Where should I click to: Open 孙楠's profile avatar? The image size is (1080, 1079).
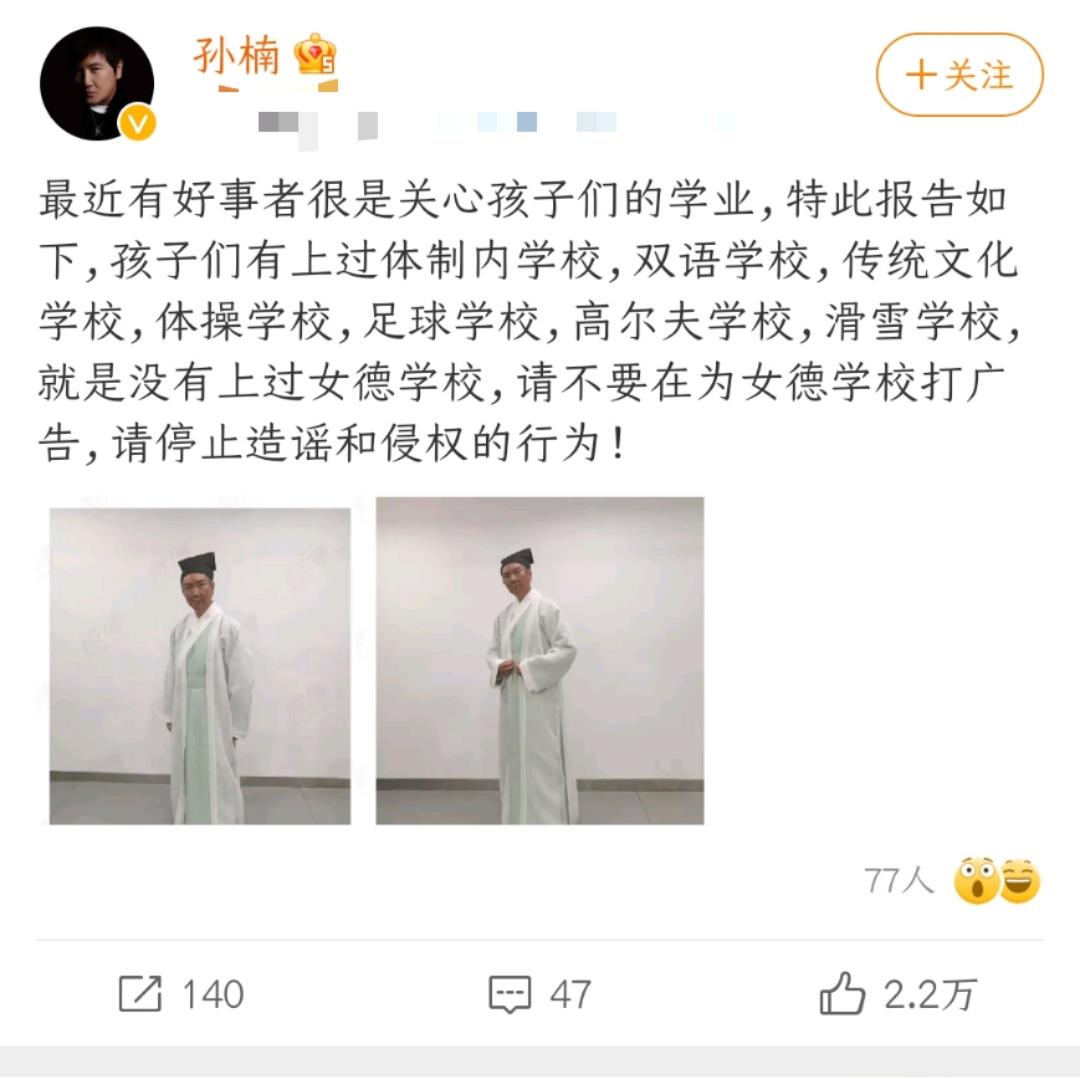click(97, 83)
